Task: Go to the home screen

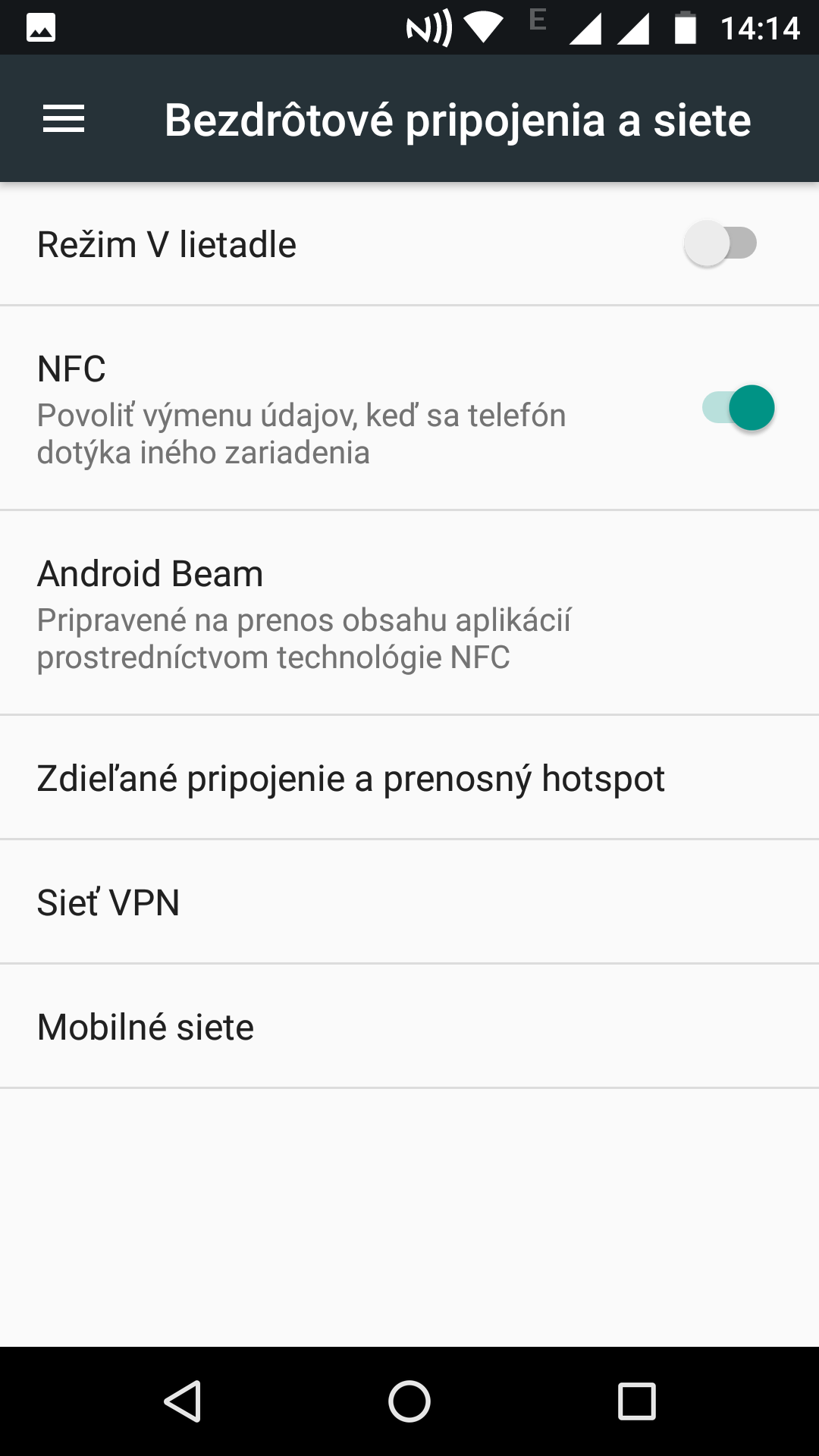Action: pyautogui.click(x=409, y=1401)
